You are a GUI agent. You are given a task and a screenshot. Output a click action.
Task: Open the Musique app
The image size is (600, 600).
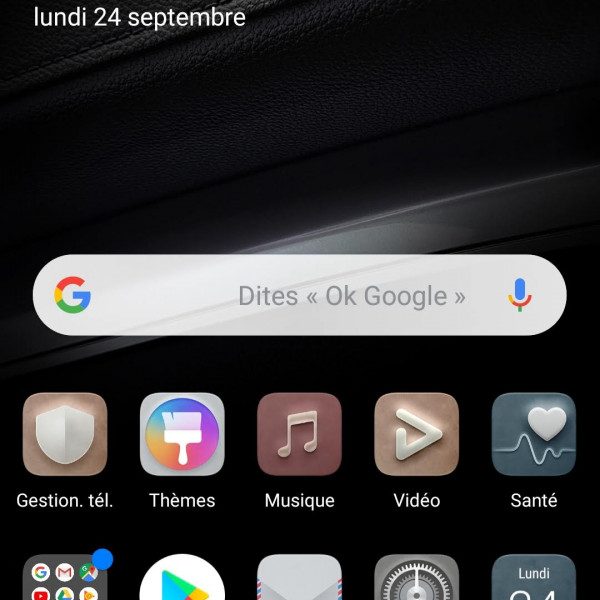pyautogui.click(x=299, y=434)
